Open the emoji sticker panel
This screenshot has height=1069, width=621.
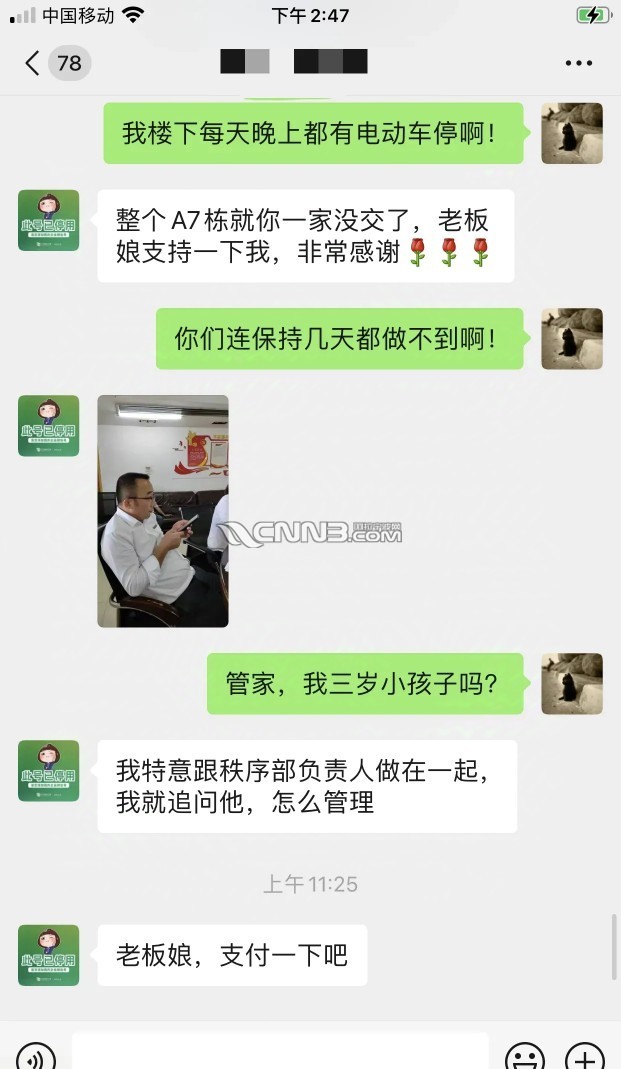(x=525, y=1055)
